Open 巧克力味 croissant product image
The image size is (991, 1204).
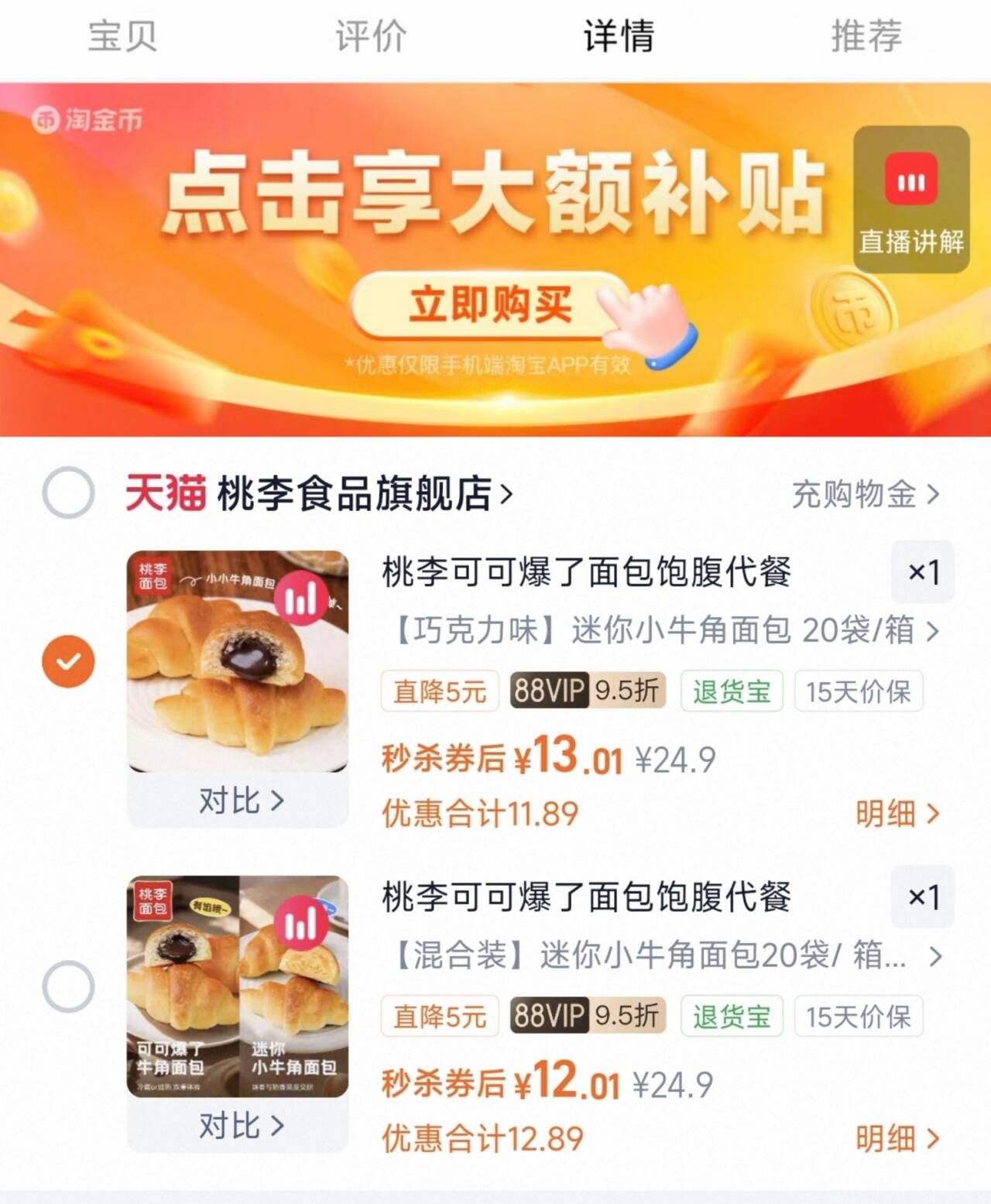(238, 661)
